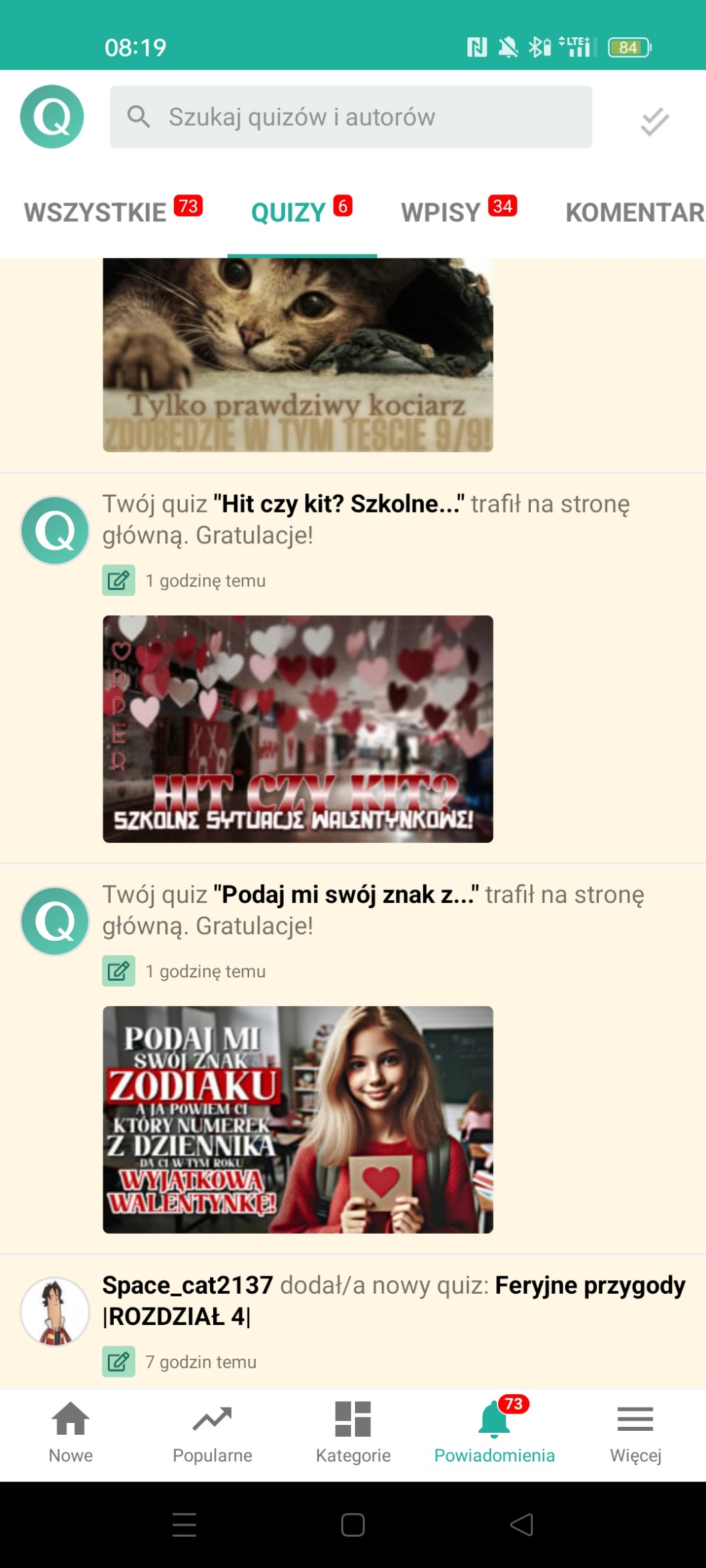Go to the Nowe section
Image resolution: width=706 pixels, height=1568 pixels.
point(71,1430)
